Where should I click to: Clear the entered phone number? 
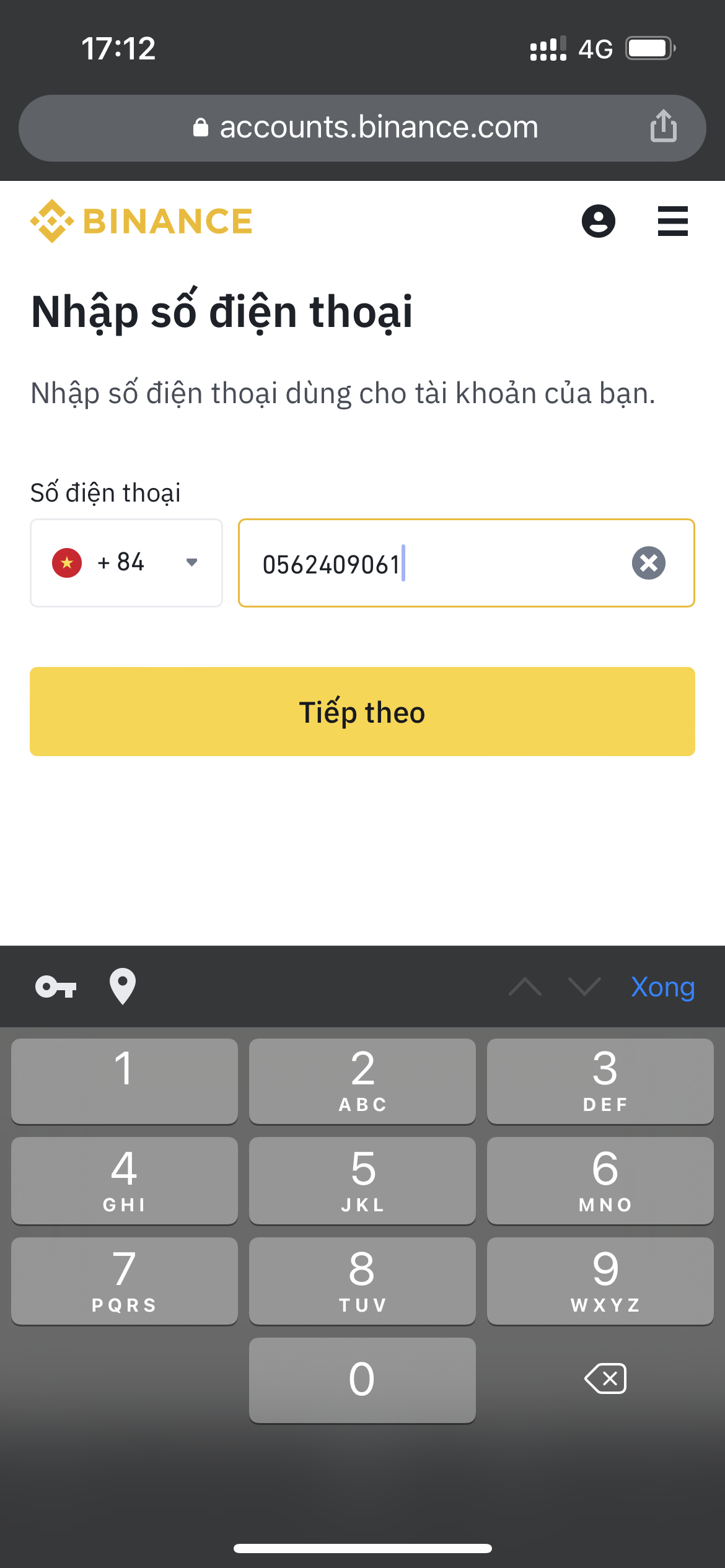click(649, 563)
